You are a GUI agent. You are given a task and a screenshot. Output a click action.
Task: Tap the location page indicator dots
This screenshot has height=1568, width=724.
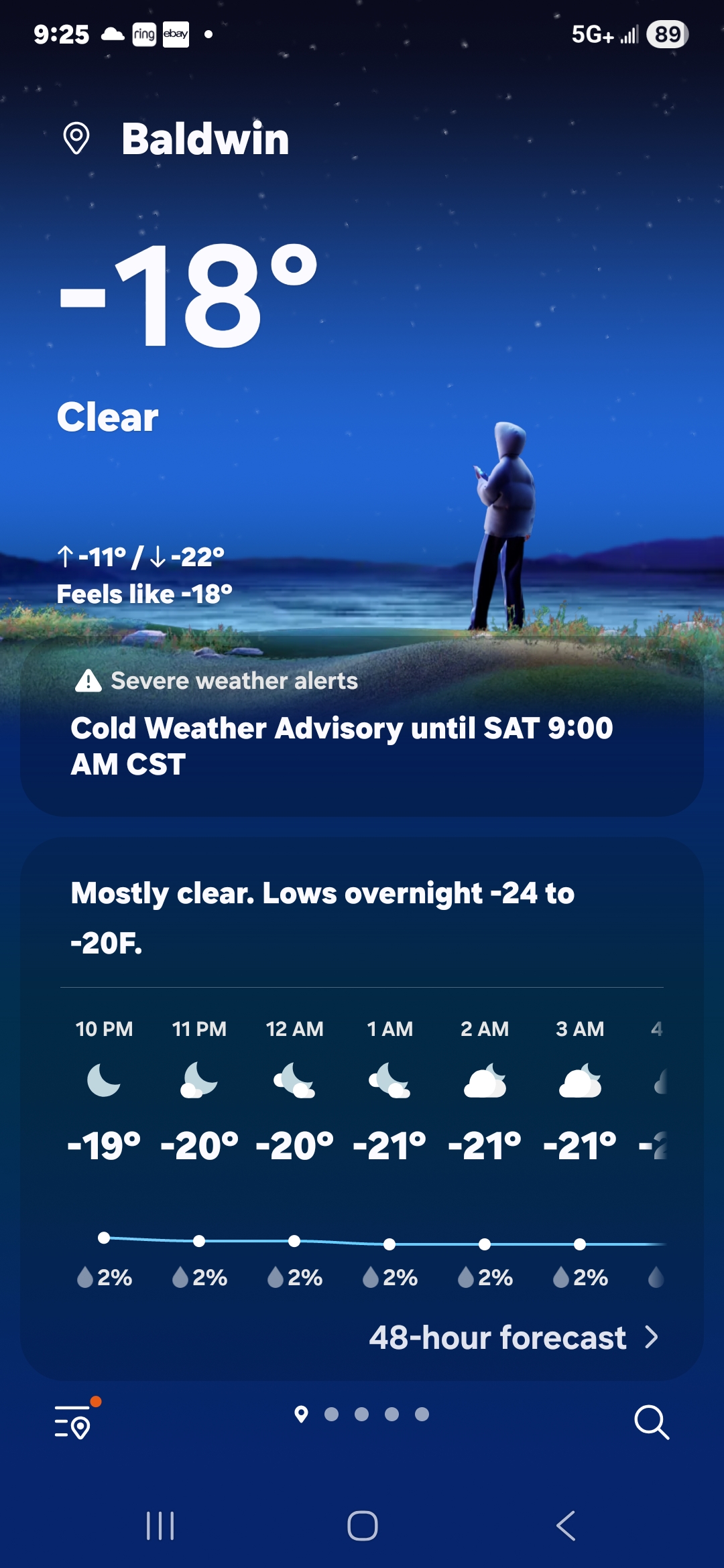[x=362, y=1414]
